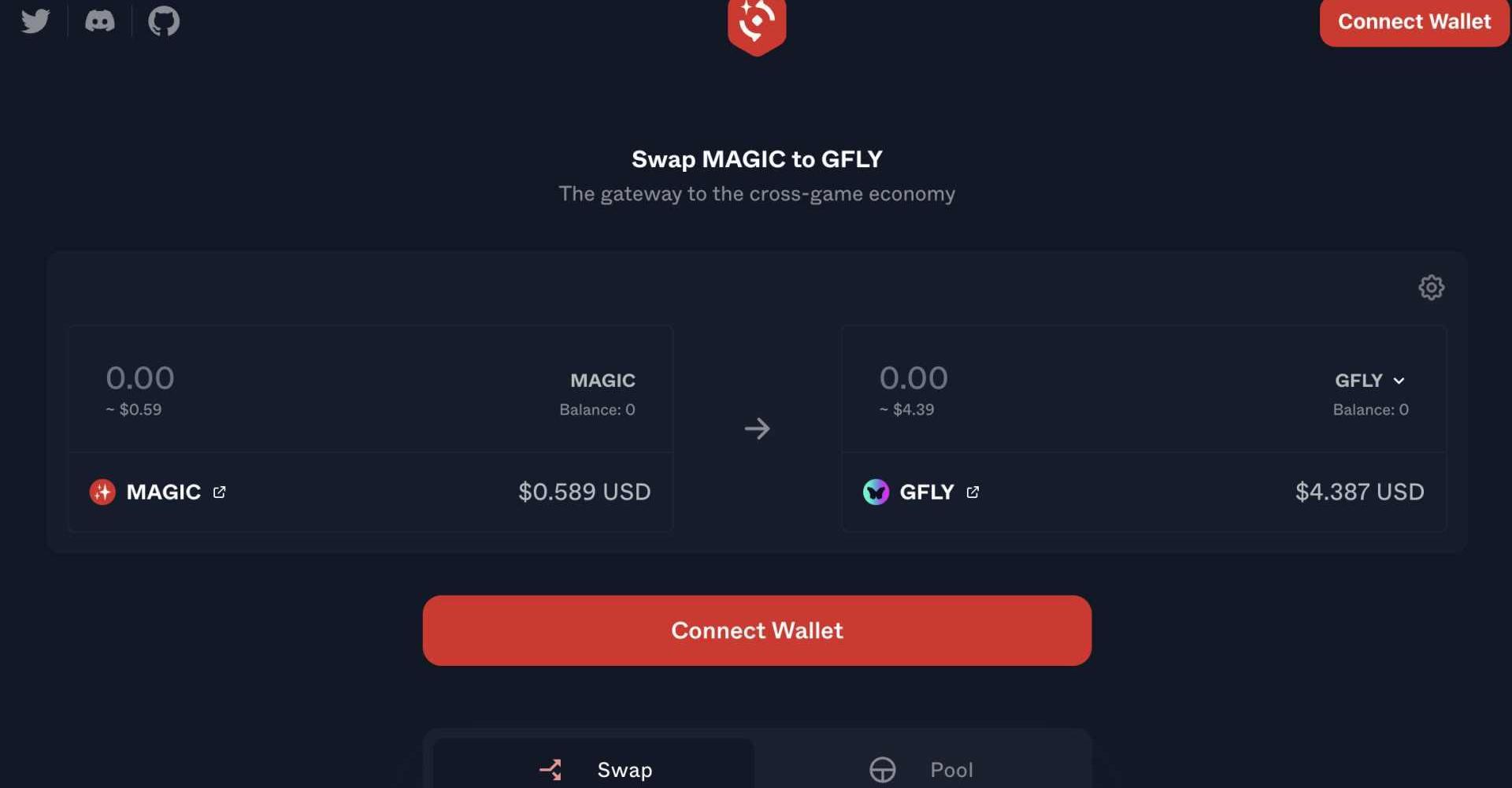Tap the app logo at top
This screenshot has height=788, width=1512.
(757, 25)
